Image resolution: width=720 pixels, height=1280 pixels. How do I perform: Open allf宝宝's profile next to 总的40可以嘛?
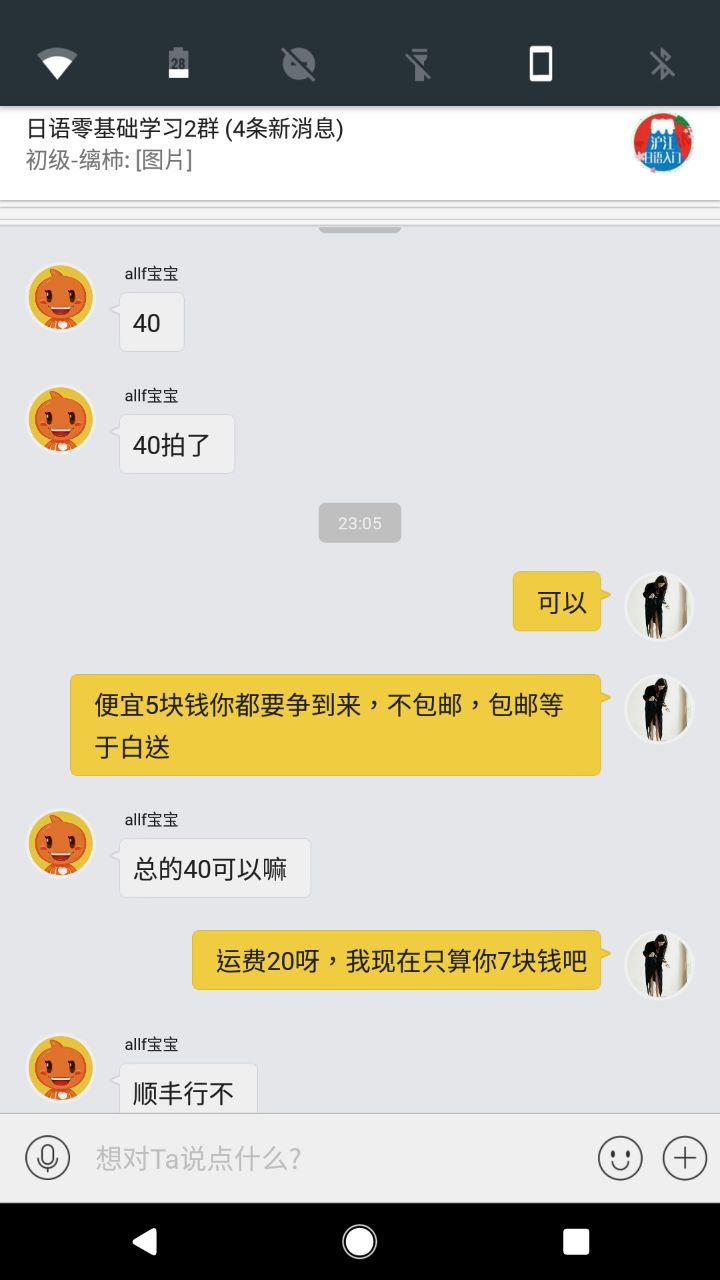tap(61, 843)
